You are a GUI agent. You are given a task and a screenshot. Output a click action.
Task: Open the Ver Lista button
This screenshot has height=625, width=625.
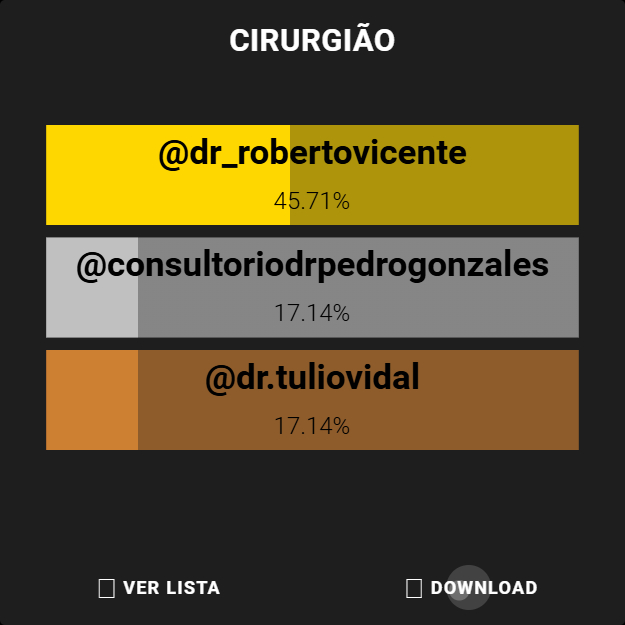tap(160, 588)
